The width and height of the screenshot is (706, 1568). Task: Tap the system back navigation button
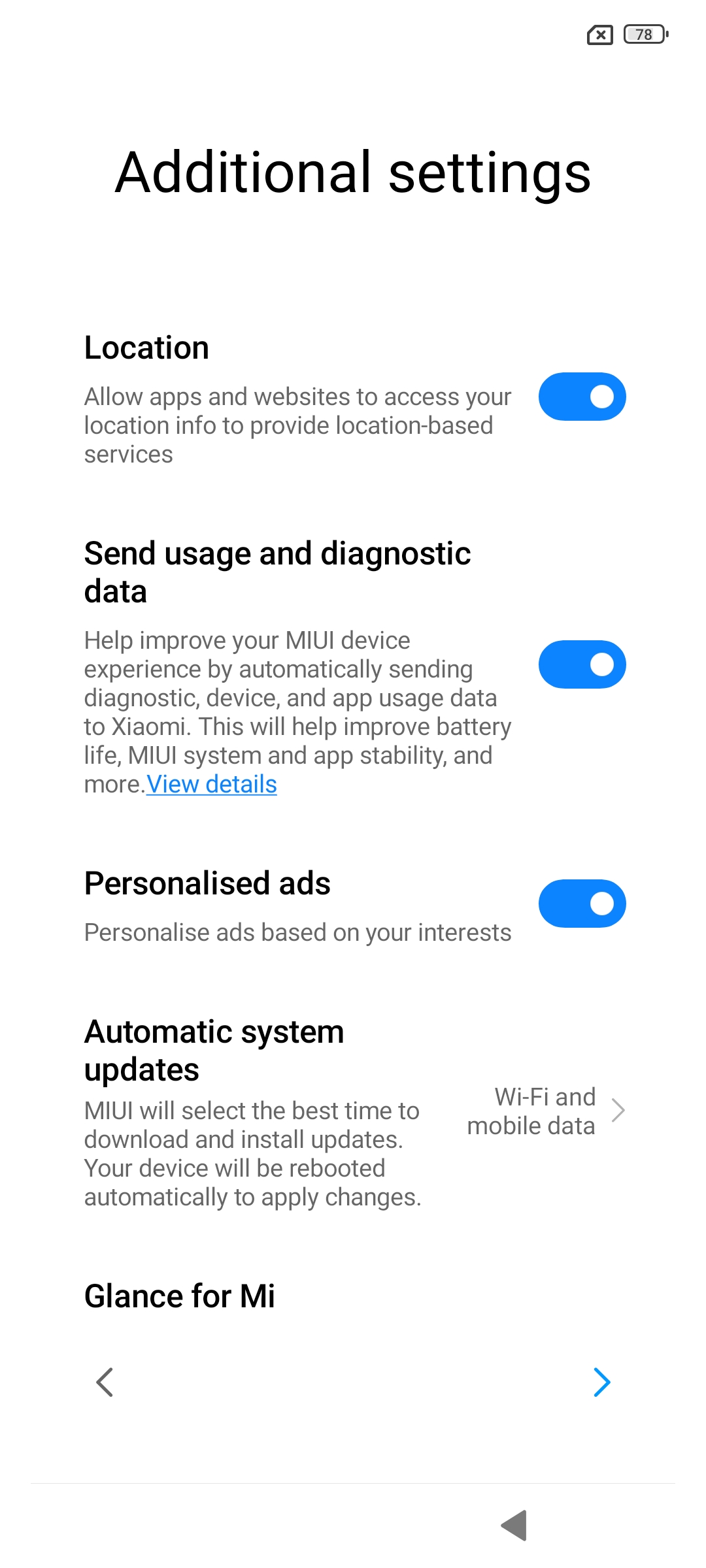514,1526
